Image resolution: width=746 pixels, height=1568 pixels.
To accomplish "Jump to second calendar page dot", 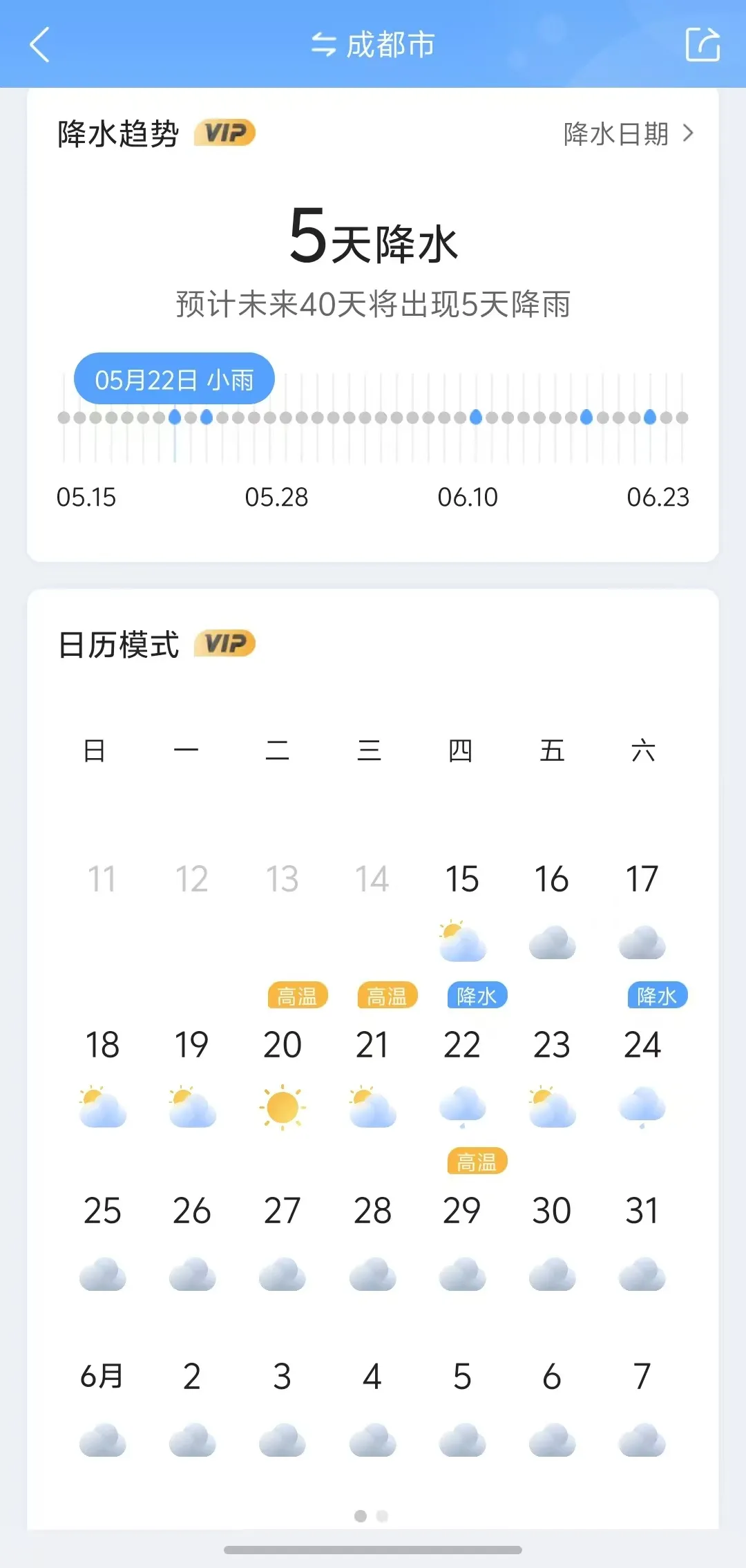I will point(382,1516).
